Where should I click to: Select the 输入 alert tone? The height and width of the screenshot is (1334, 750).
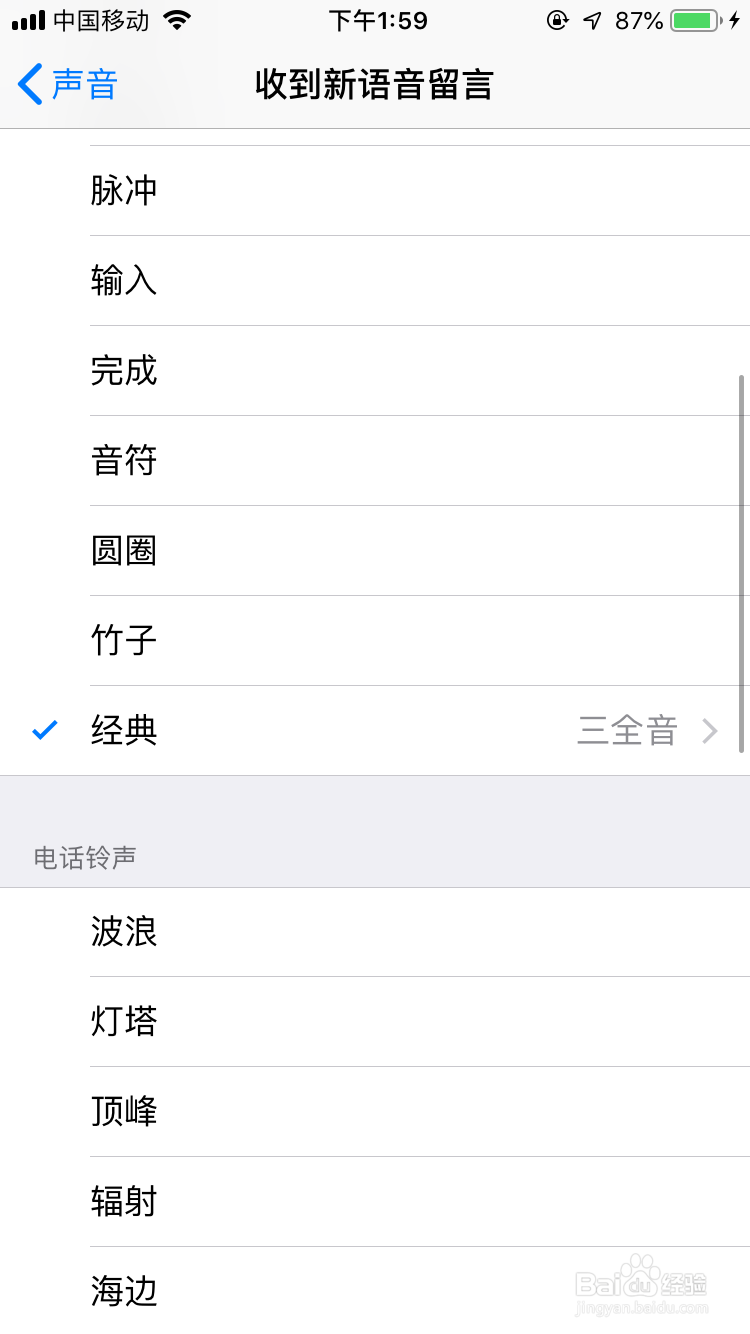coord(123,281)
